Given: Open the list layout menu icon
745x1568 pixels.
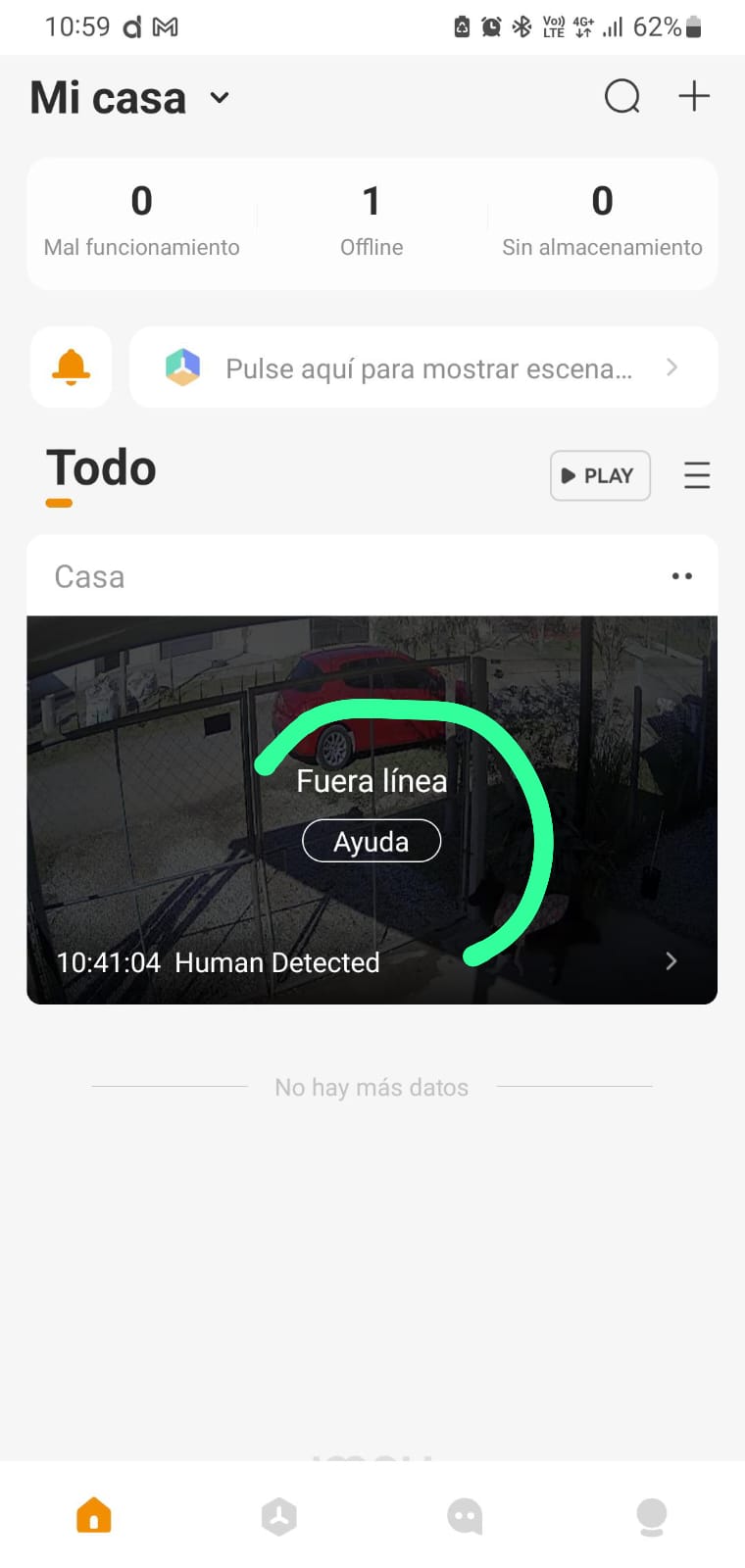Looking at the screenshot, I should coord(697,475).
